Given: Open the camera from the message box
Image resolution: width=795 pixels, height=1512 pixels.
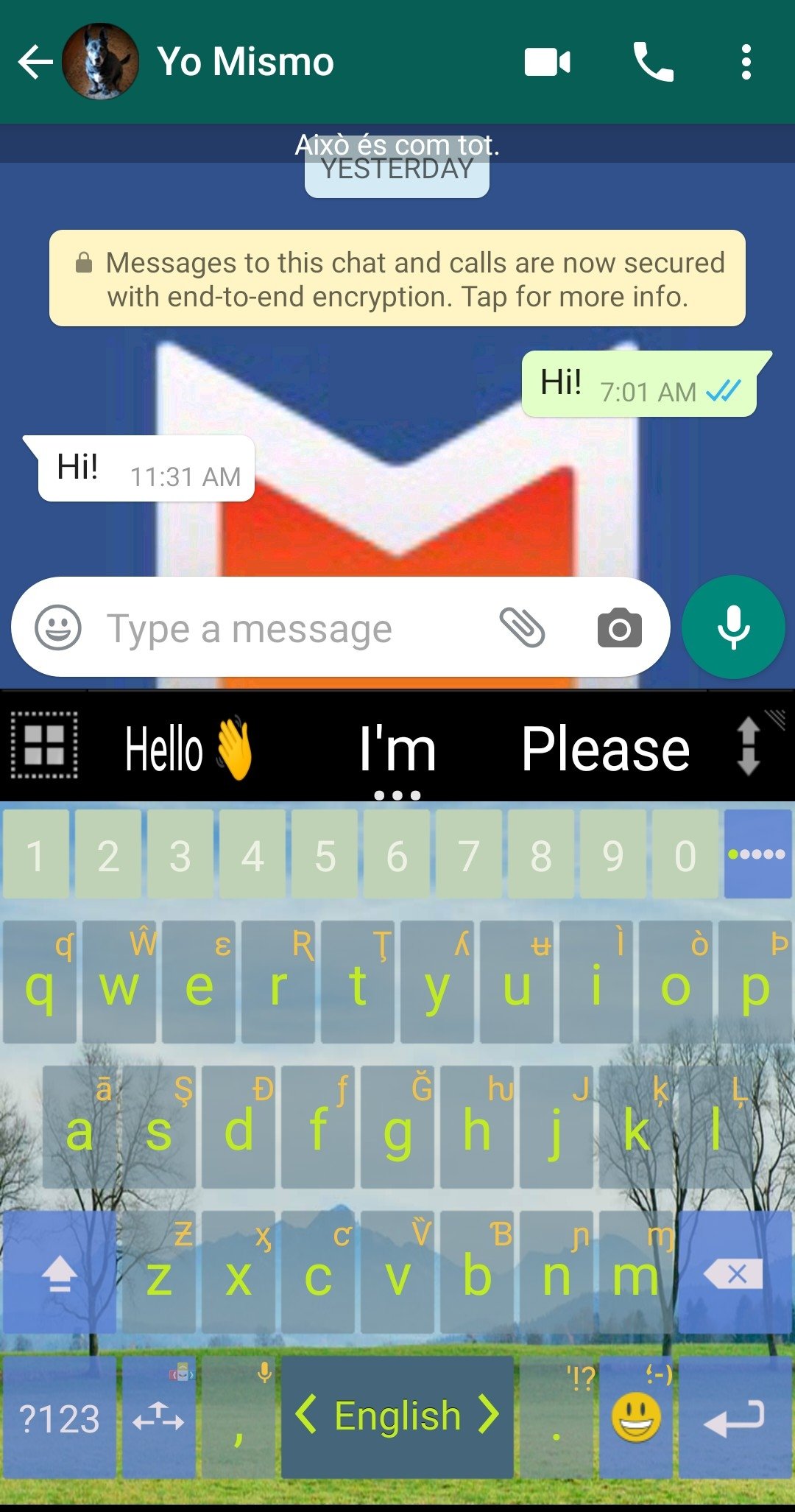Looking at the screenshot, I should 619,628.
